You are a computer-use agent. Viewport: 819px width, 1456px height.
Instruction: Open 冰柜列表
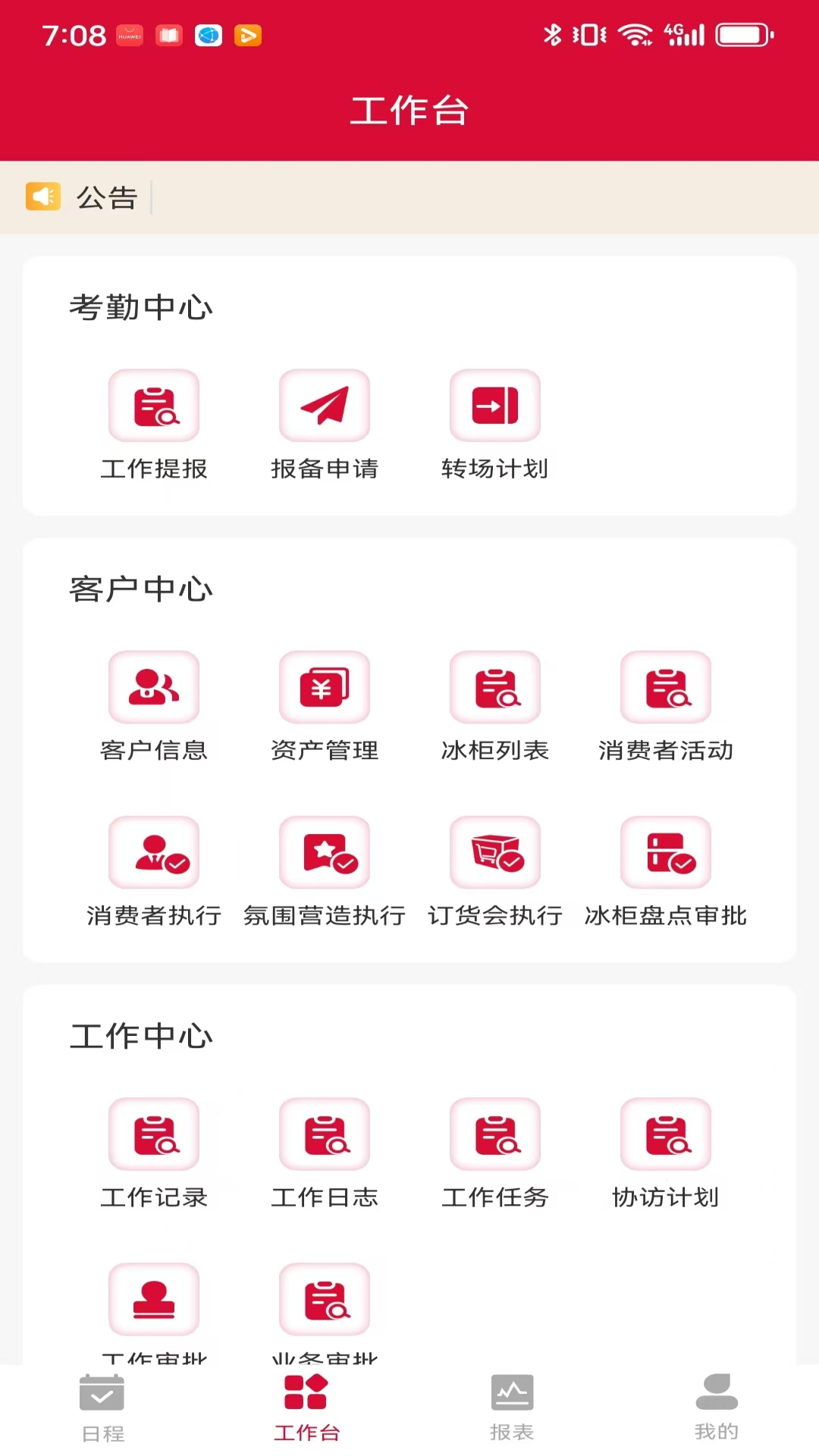point(495,707)
